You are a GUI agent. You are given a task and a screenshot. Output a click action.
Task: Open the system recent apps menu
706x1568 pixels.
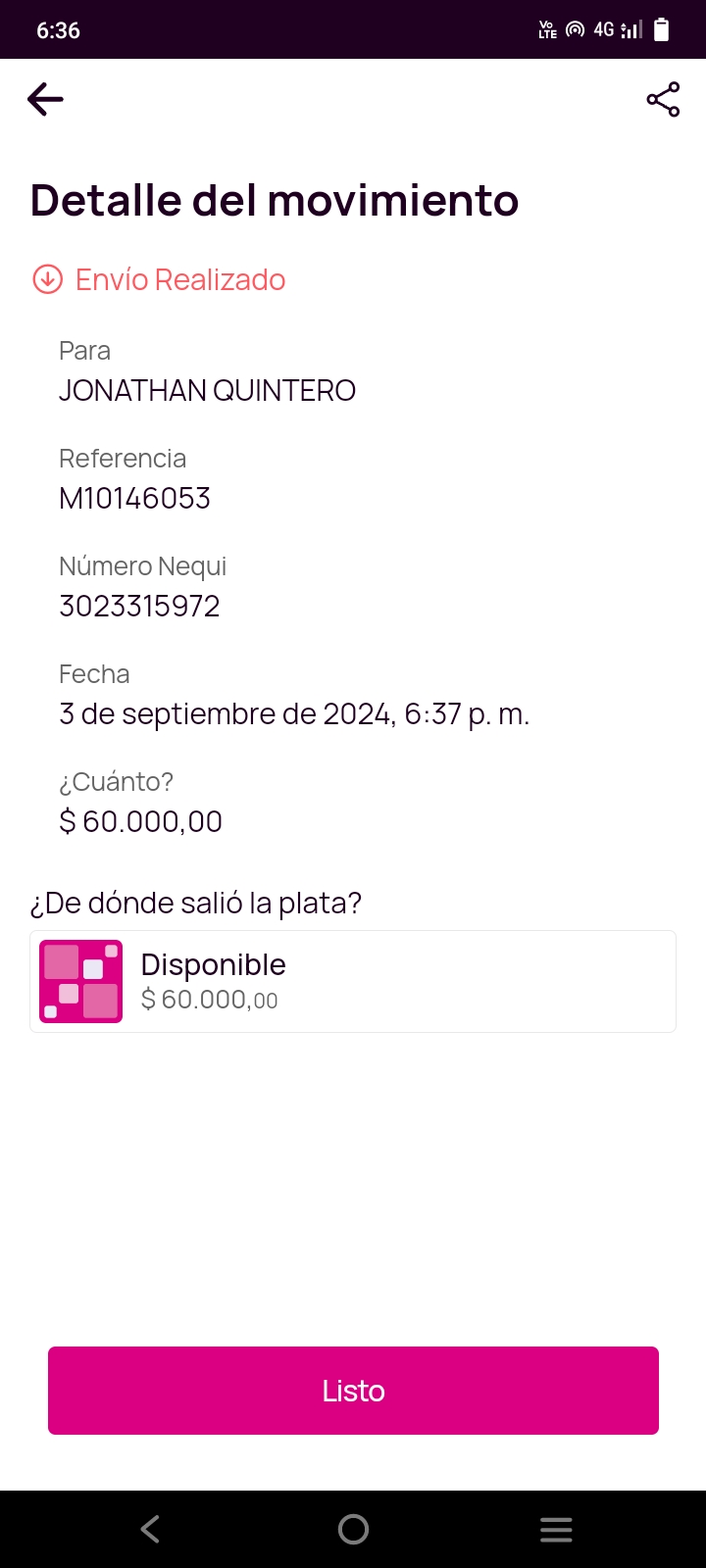556,1529
